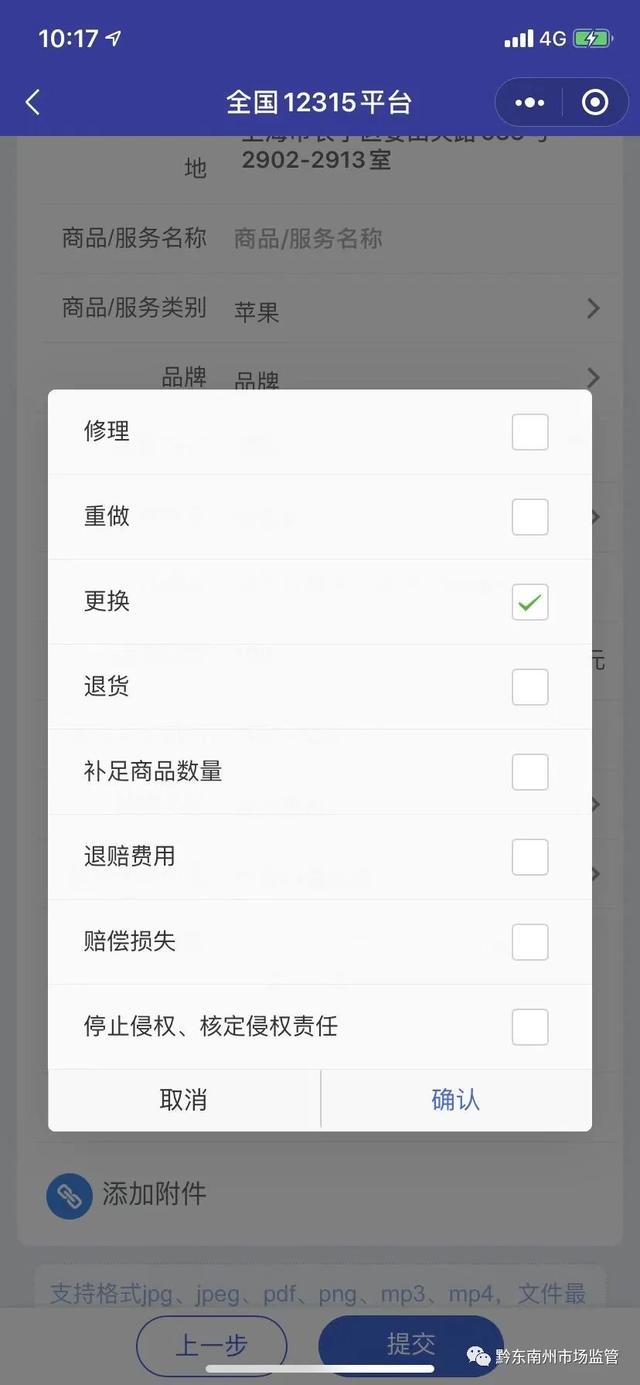Confirm selection with 确认

click(x=456, y=1100)
